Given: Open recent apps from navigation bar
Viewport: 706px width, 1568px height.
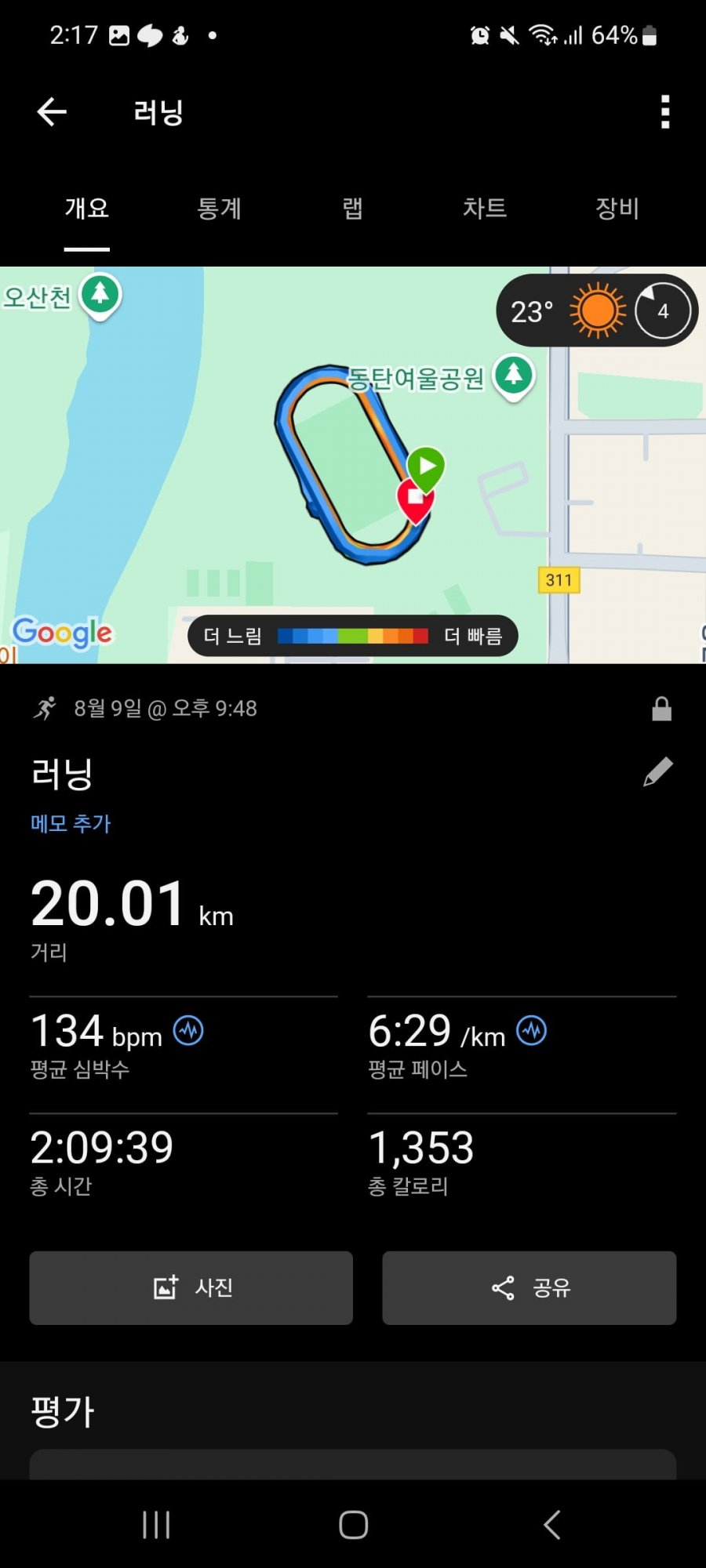Looking at the screenshot, I should [156, 1525].
